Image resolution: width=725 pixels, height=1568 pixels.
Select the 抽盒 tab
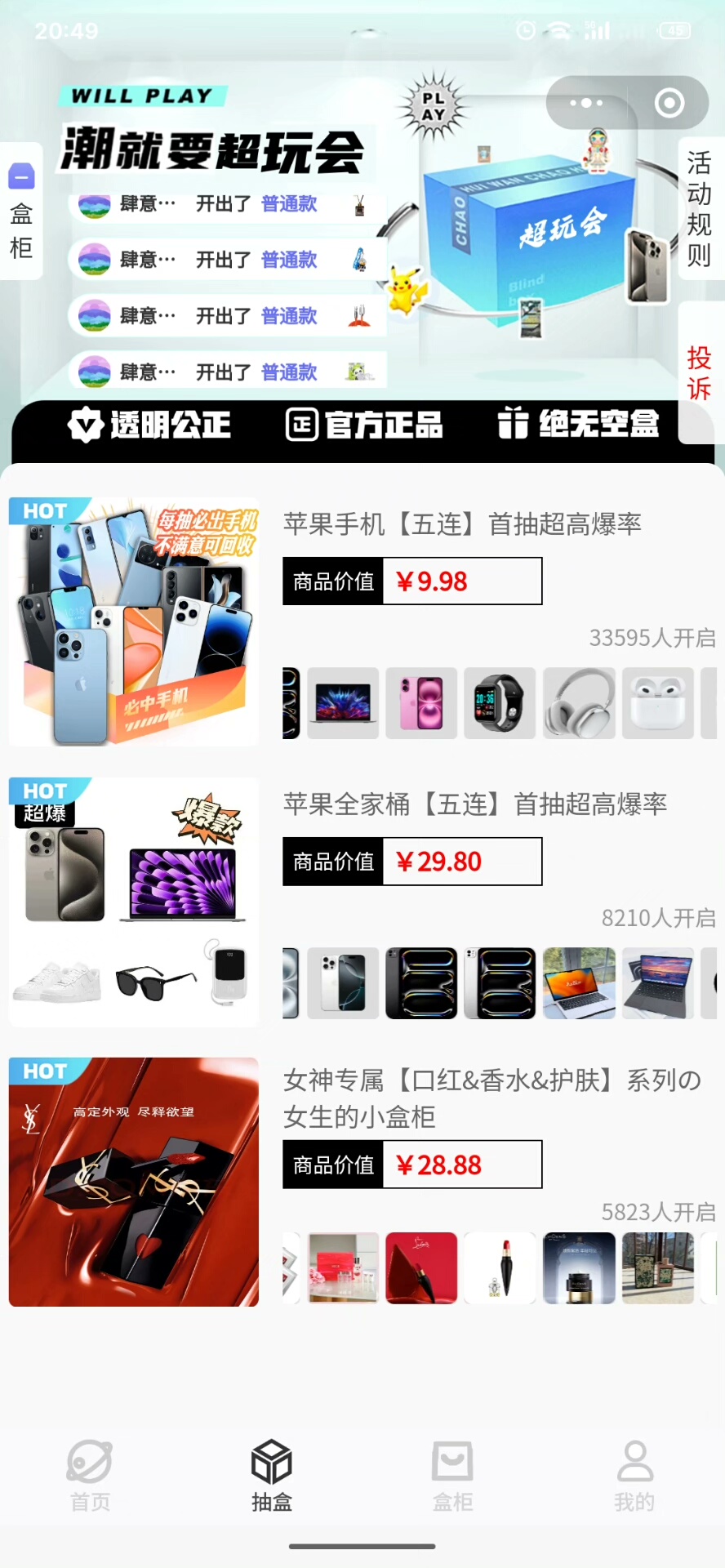tap(272, 1475)
